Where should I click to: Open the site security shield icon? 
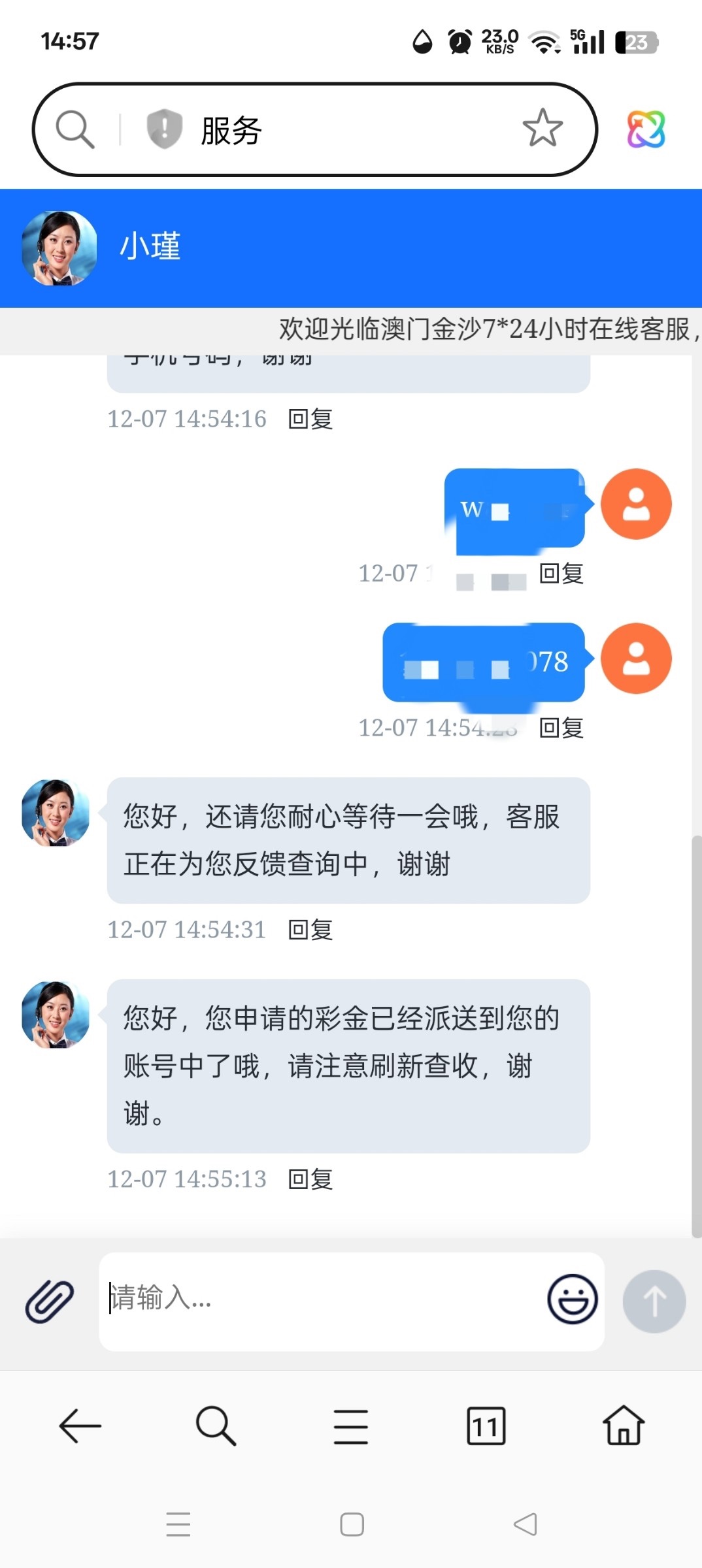[x=164, y=129]
